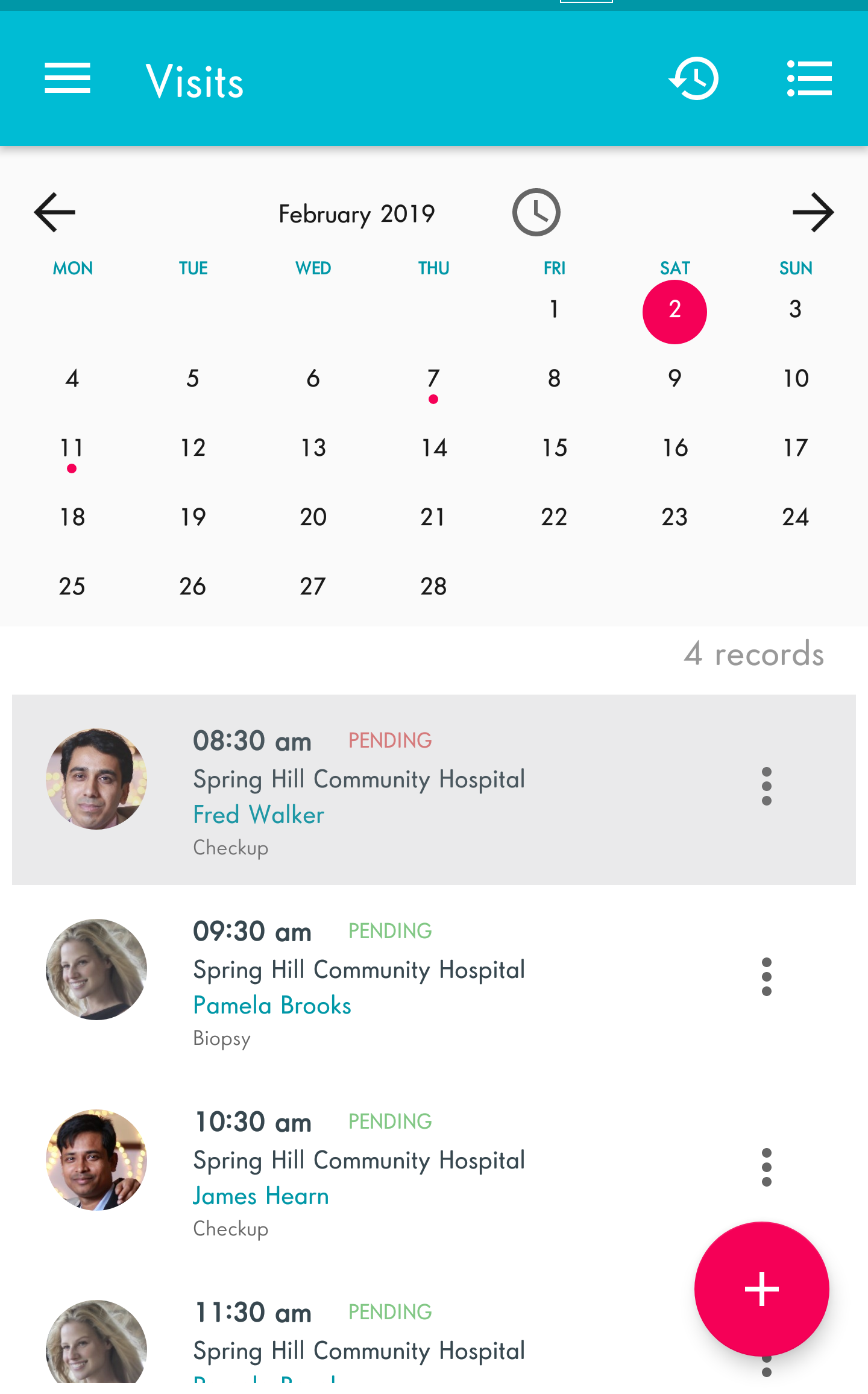Go to the next month

813,212
